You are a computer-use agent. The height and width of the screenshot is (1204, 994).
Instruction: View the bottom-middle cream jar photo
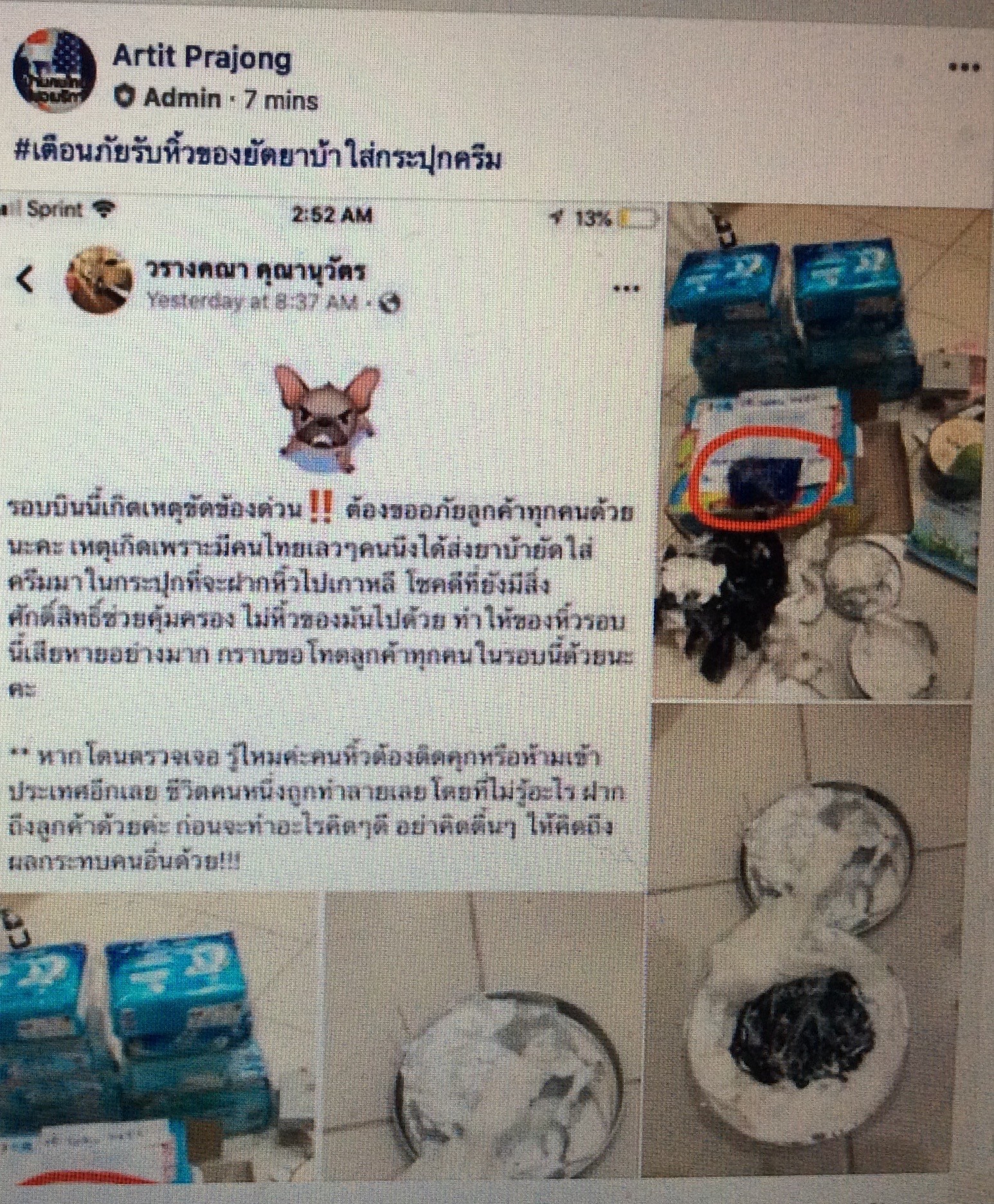[x=485, y=1035]
